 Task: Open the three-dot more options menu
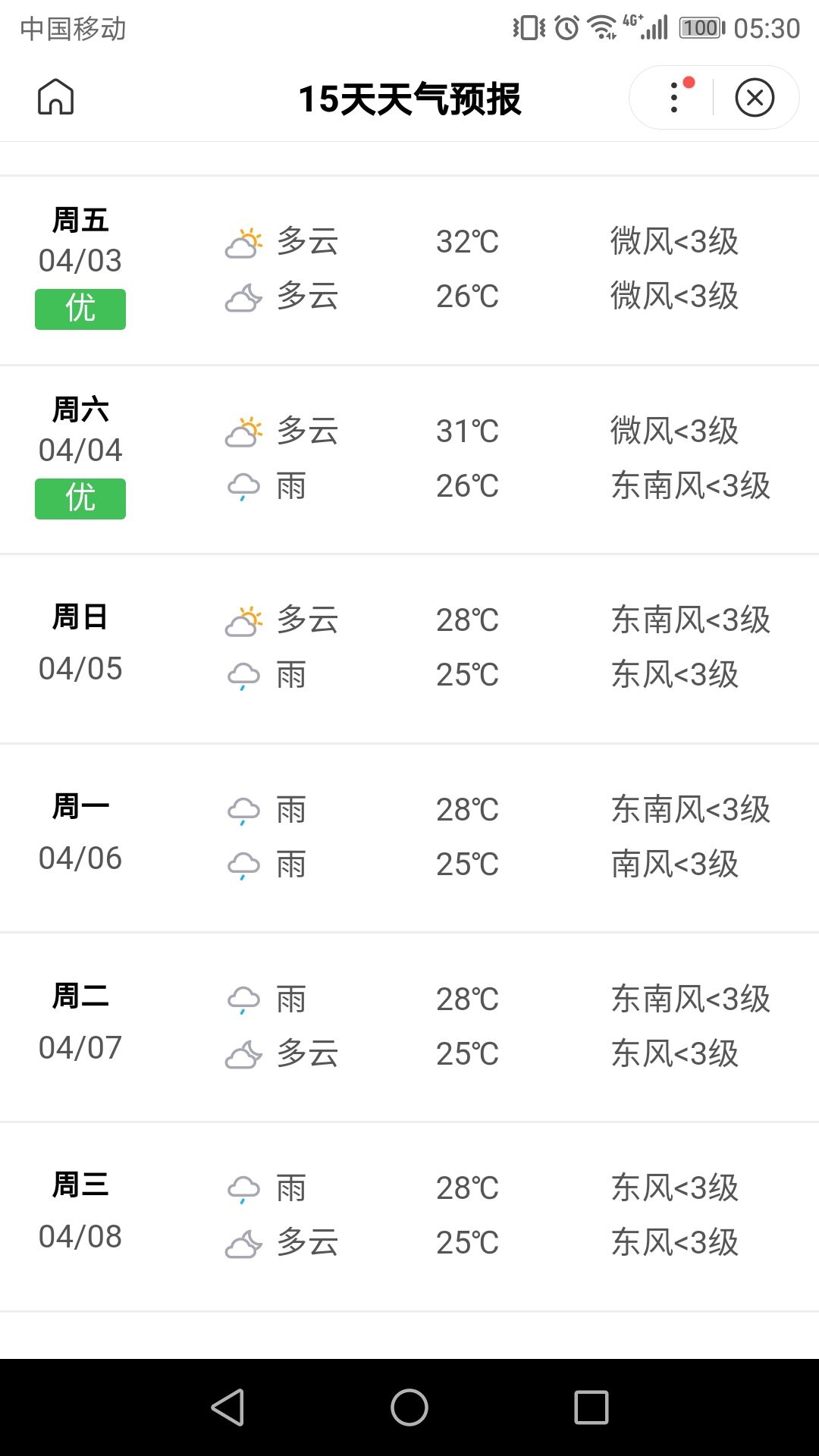click(x=674, y=97)
